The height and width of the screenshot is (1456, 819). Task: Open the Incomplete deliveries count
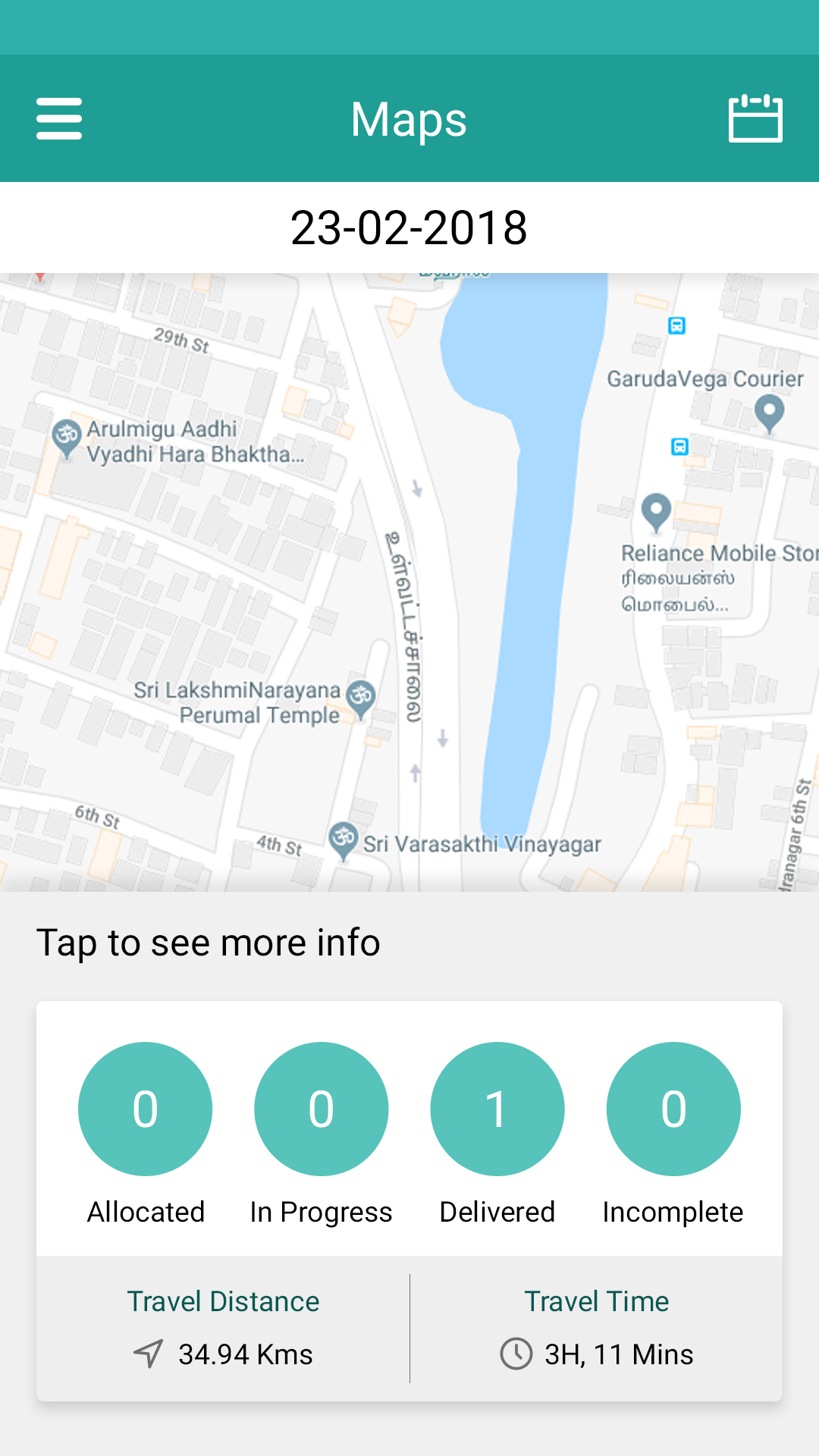pos(673,1109)
